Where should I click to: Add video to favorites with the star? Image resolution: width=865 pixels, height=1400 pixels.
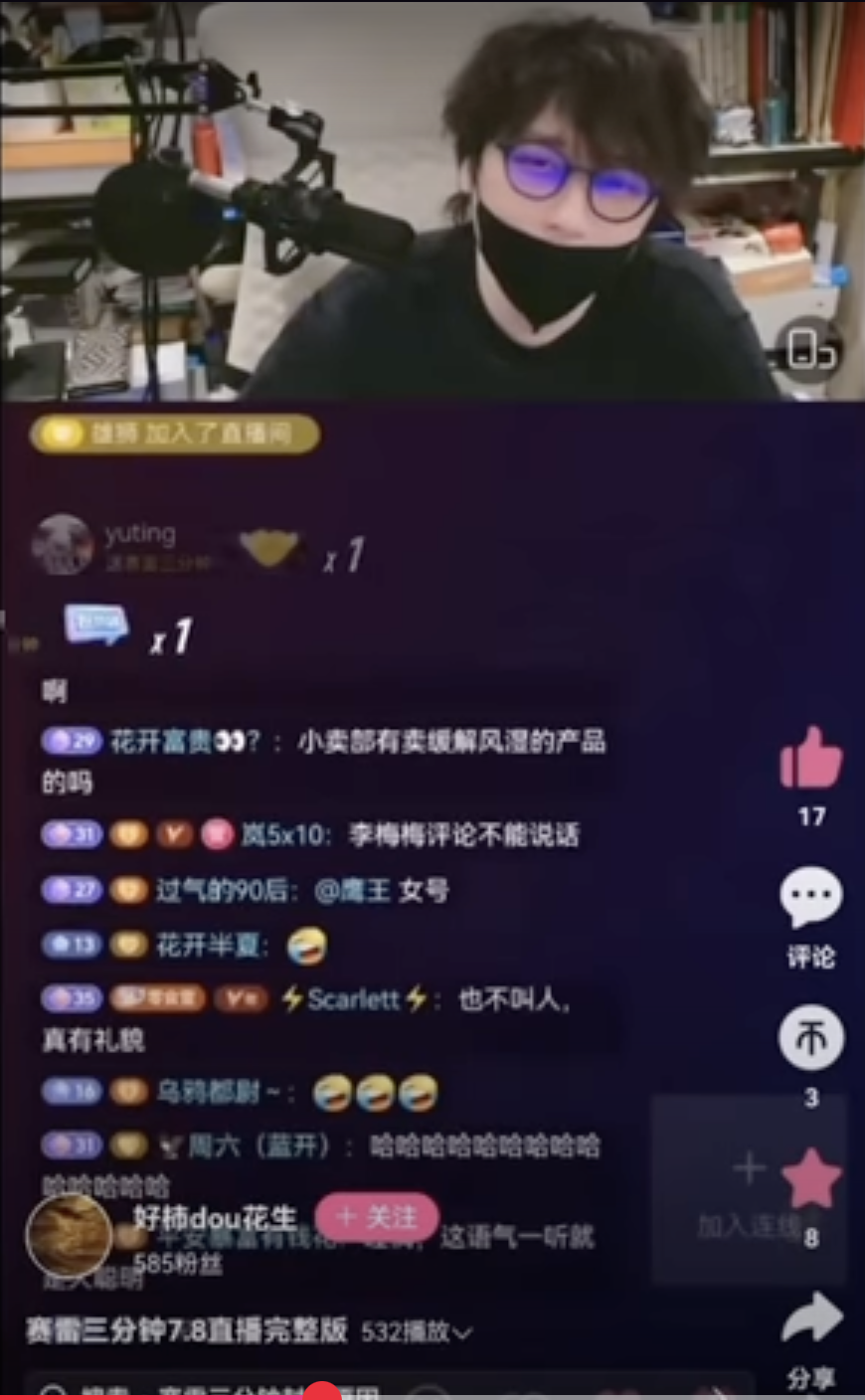click(x=811, y=1180)
